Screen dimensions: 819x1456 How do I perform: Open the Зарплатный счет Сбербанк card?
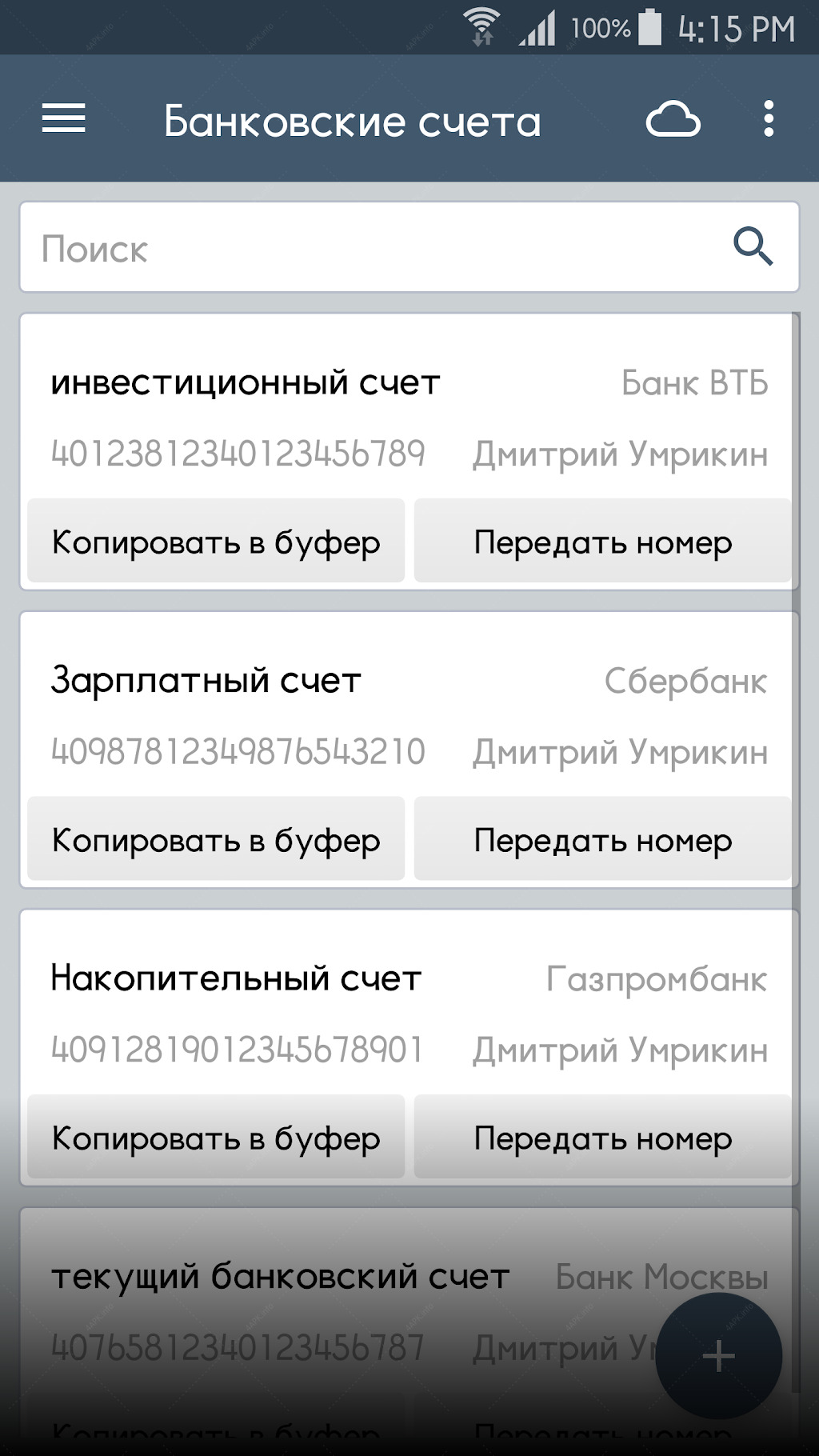pyautogui.click(x=409, y=714)
